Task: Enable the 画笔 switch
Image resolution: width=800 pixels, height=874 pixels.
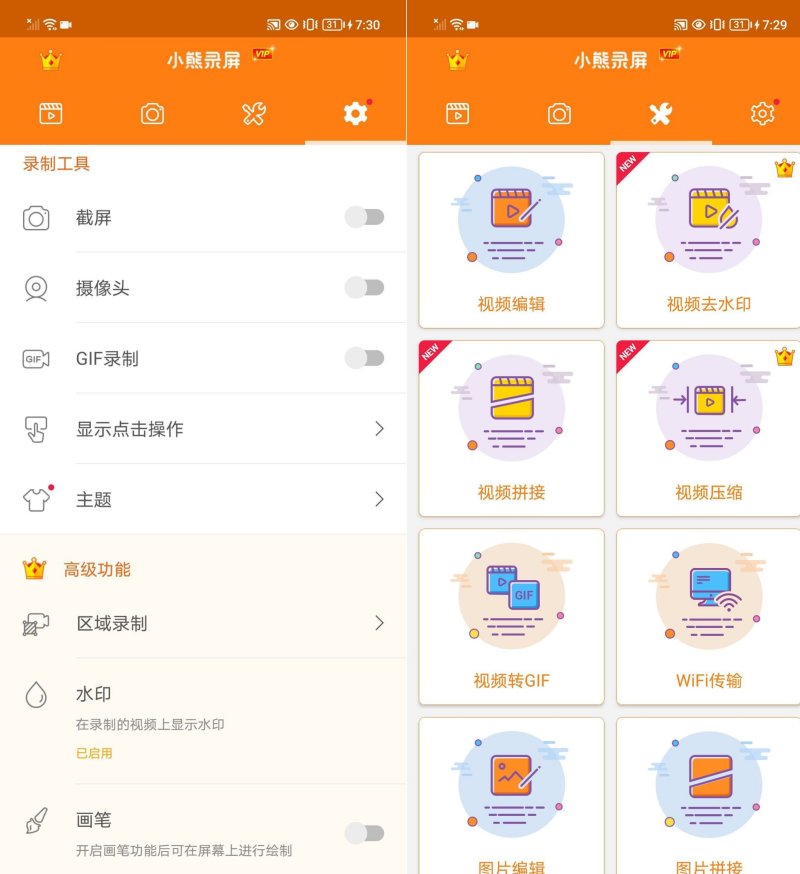Action: tap(364, 832)
